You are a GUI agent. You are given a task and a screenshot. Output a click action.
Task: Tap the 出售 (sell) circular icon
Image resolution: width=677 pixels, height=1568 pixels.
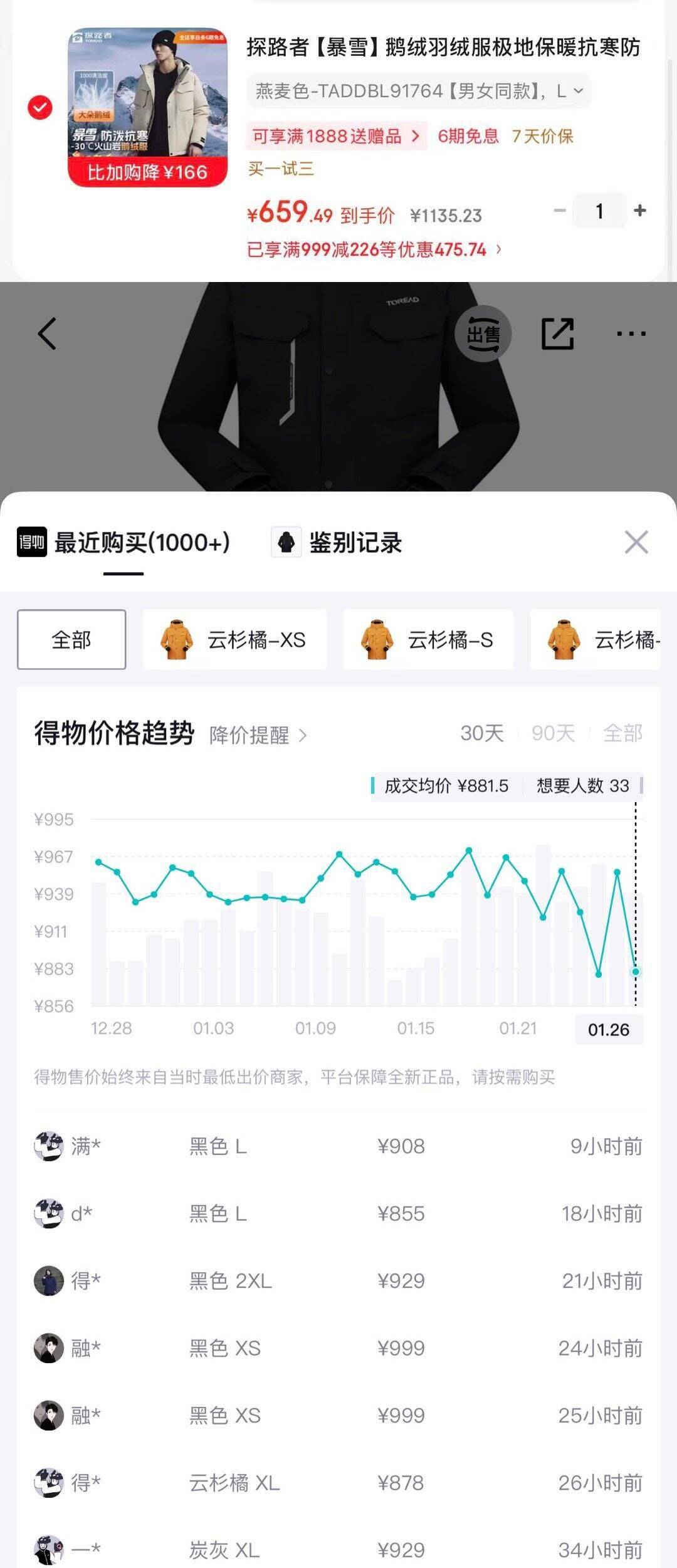[483, 334]
